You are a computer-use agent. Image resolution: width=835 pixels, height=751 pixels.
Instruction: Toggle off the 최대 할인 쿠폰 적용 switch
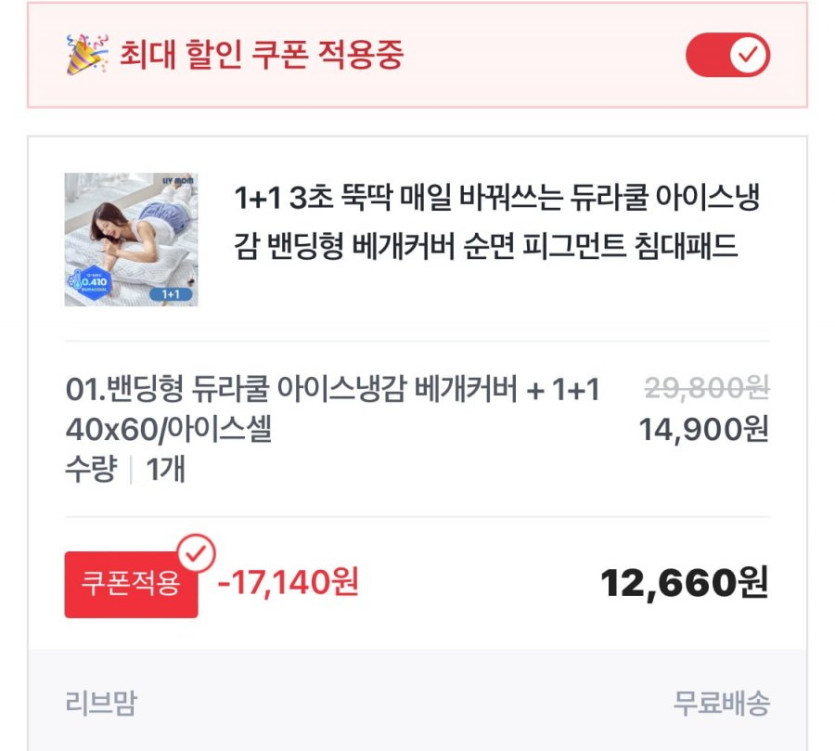tap(727, 55)
